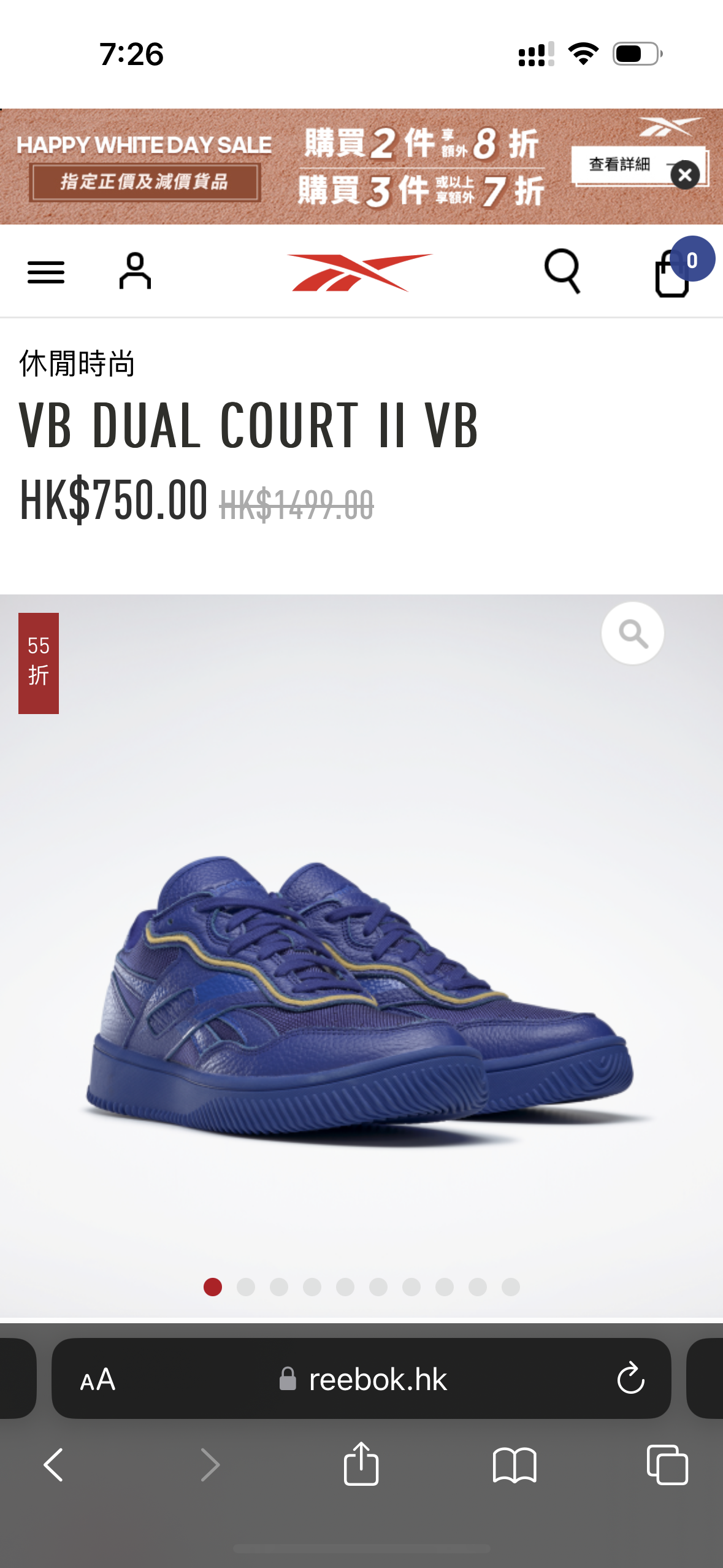Jump to the second product image dot
Viewport: 723px width, 1568px height.
point(246,1286)
